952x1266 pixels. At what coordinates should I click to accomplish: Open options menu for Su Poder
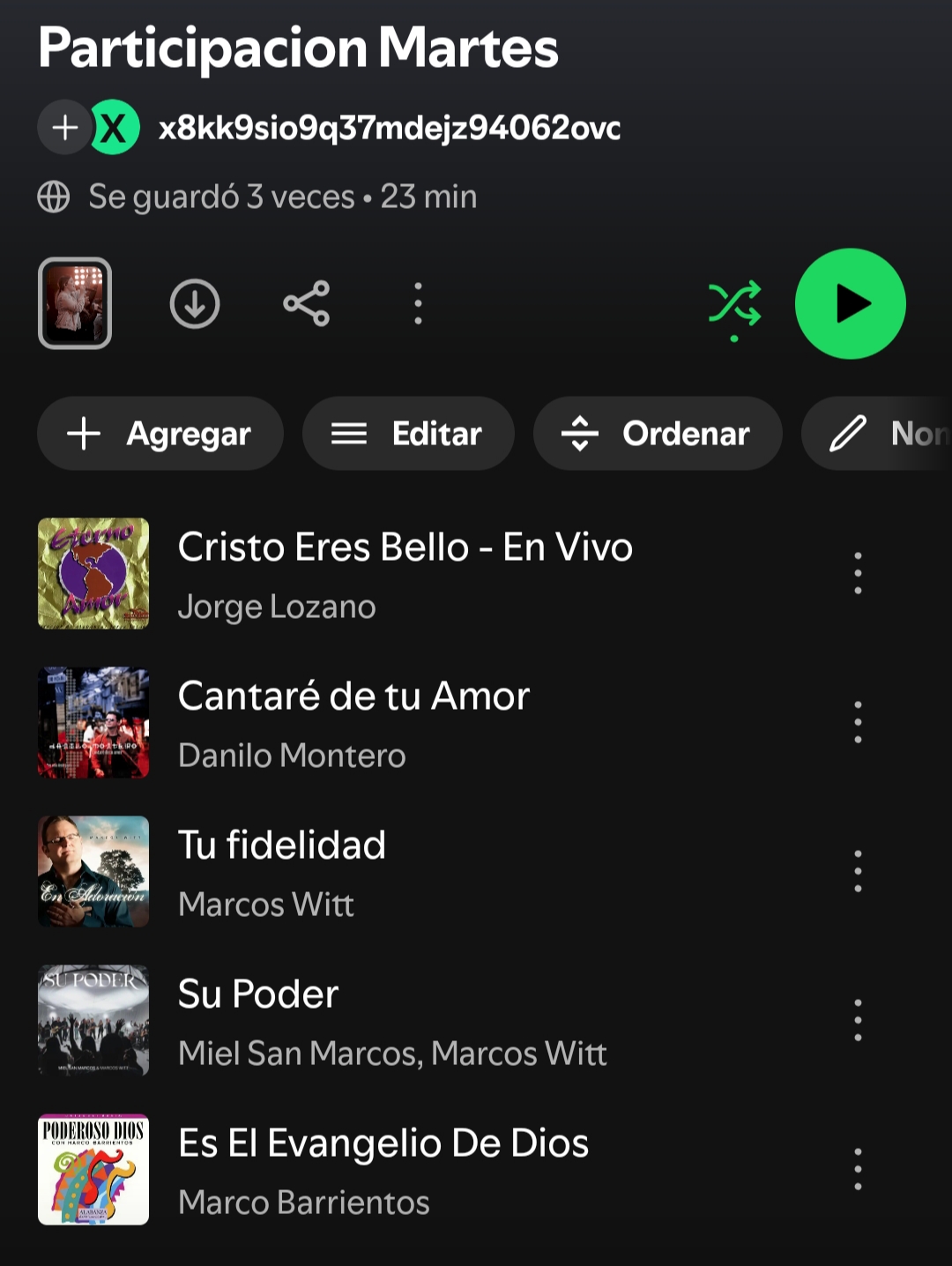(857, 1020)
